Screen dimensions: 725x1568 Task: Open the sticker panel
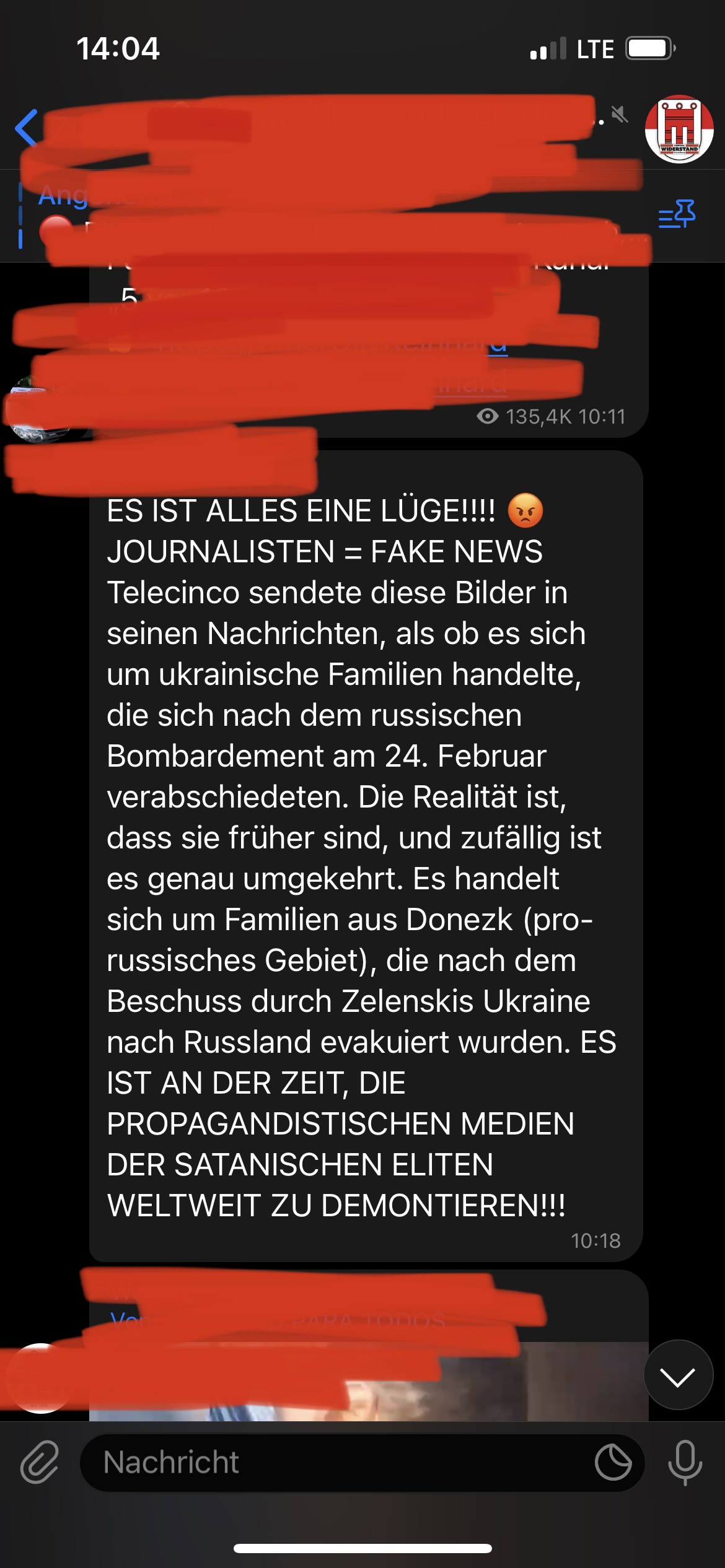(x=613, y=1463)
